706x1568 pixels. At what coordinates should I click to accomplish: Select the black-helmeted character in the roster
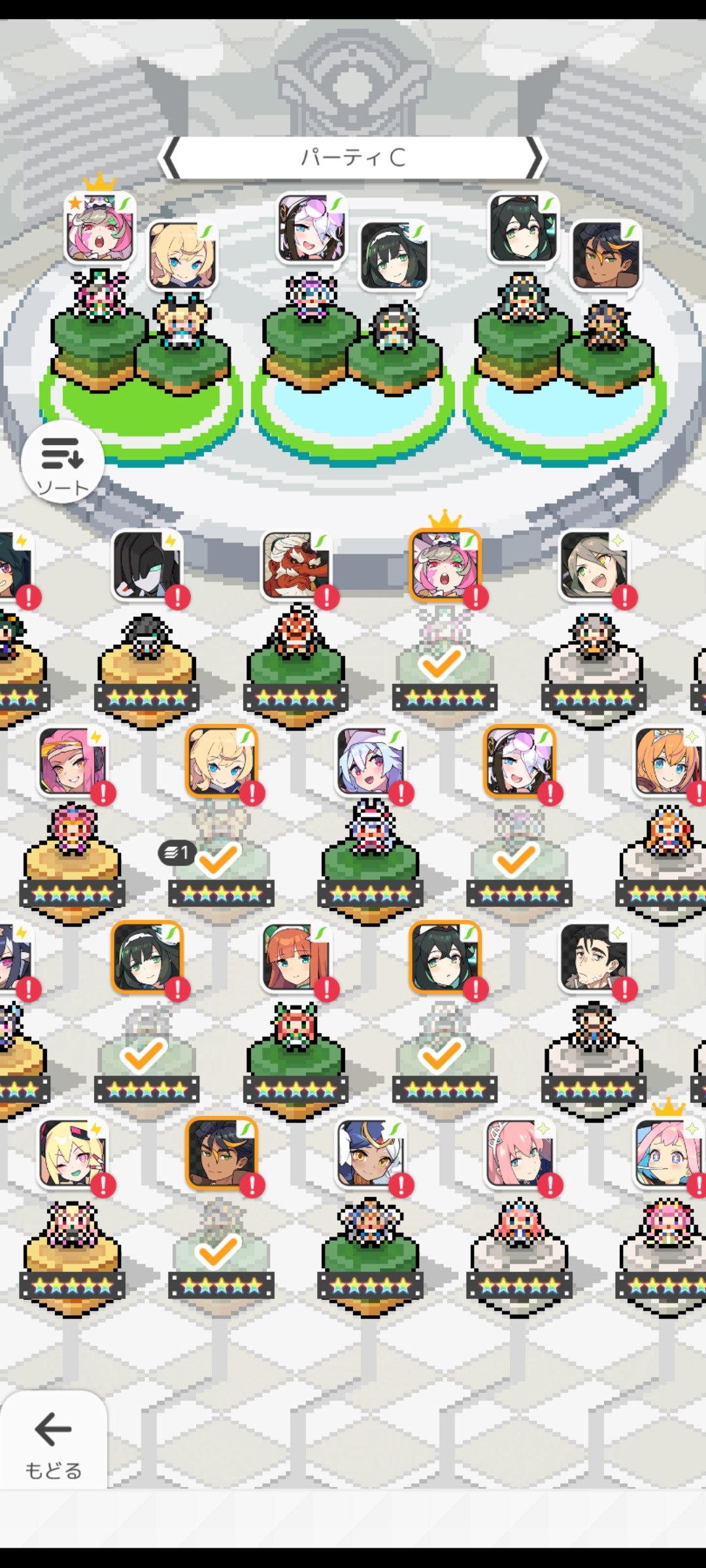tap(146, 566)
